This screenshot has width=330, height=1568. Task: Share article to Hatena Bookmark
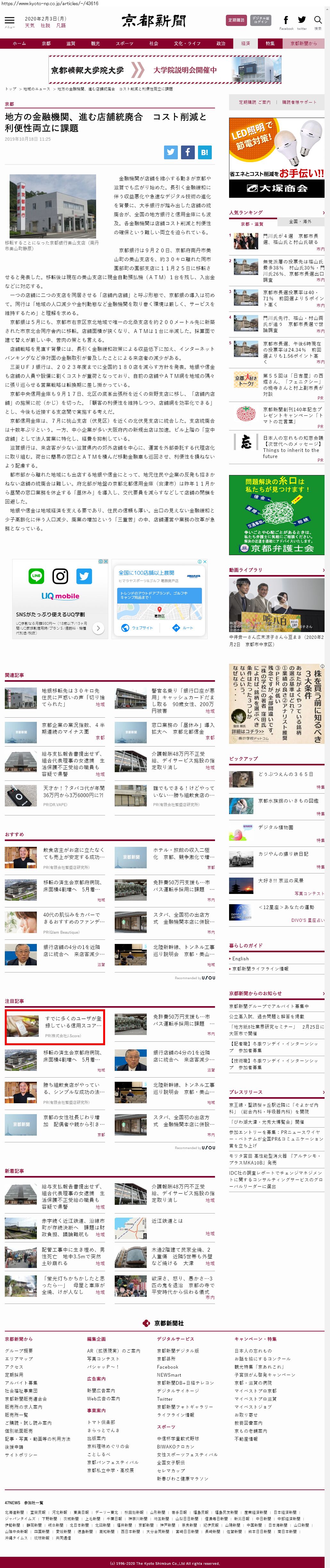pyautogui.click(x=205, y=152)
